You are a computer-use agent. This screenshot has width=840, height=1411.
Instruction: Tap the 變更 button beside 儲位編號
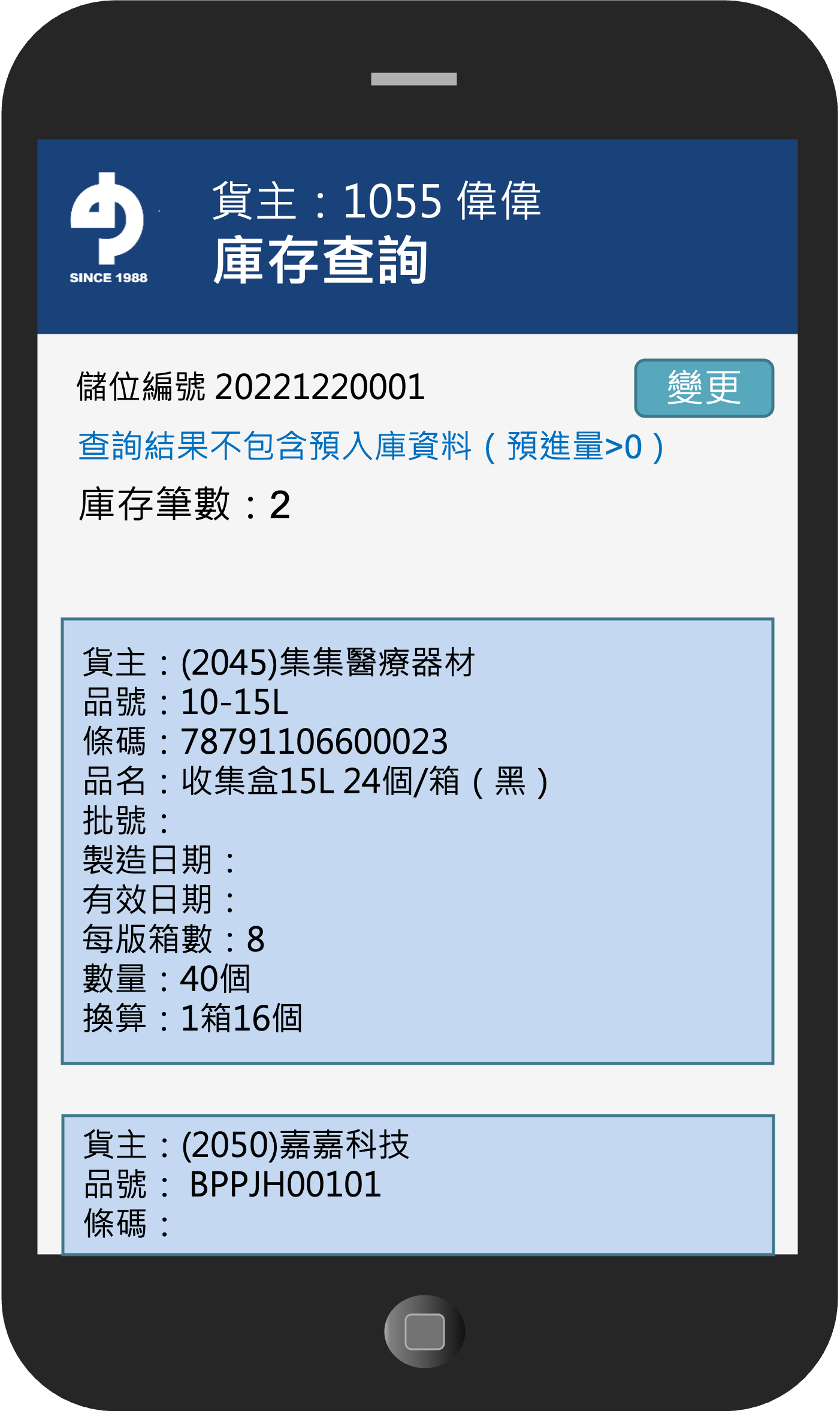pyautogui.click(x=704, y=388)
